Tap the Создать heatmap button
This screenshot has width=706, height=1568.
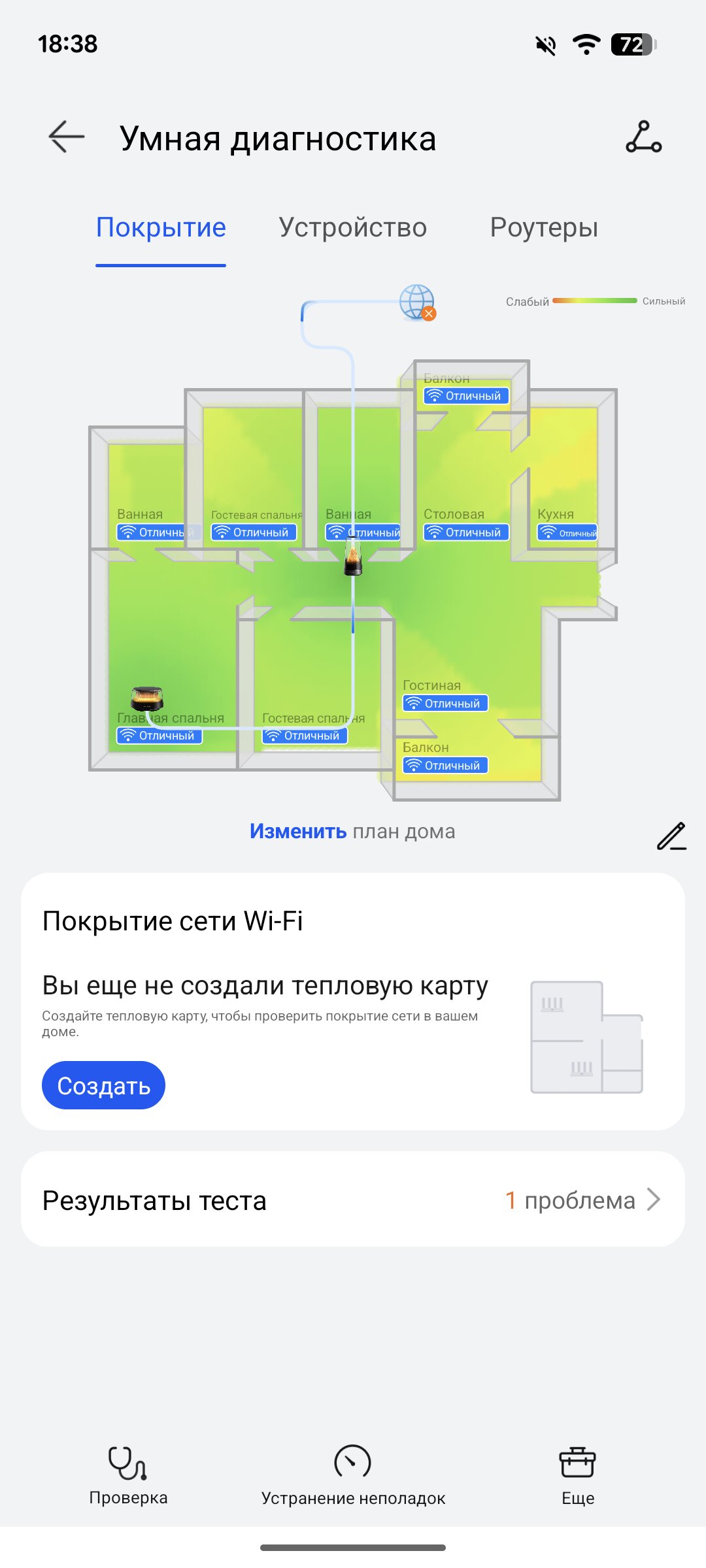pos(103,1085)
